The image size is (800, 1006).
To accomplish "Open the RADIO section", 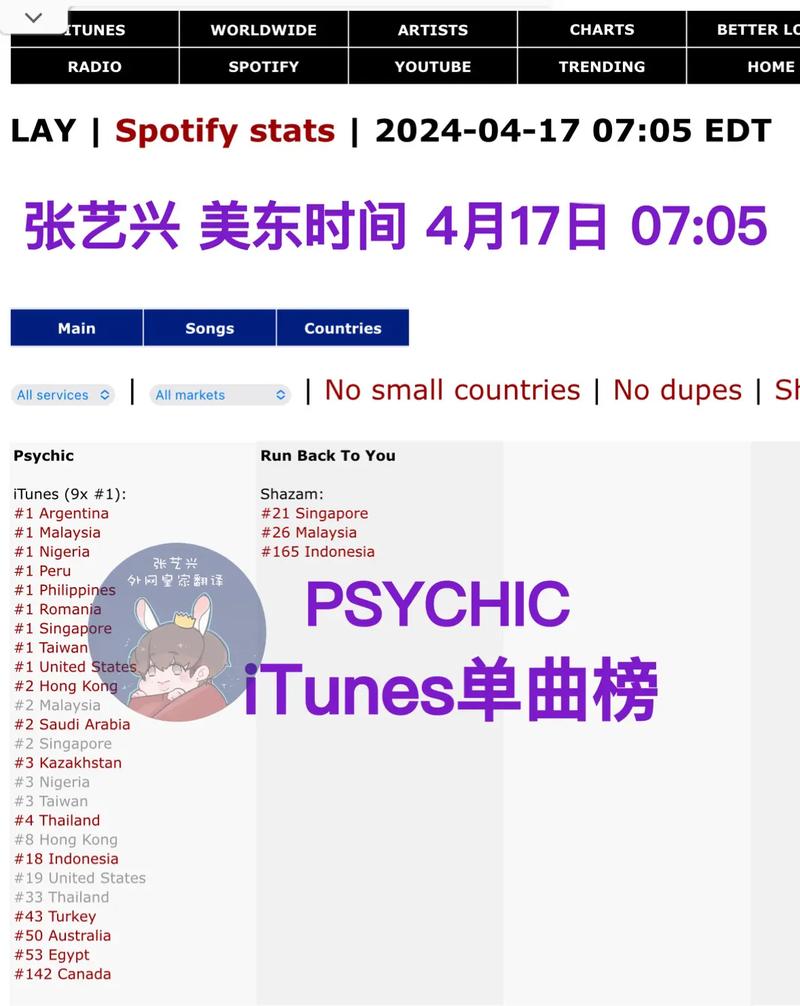I will (x=94, y=67).
